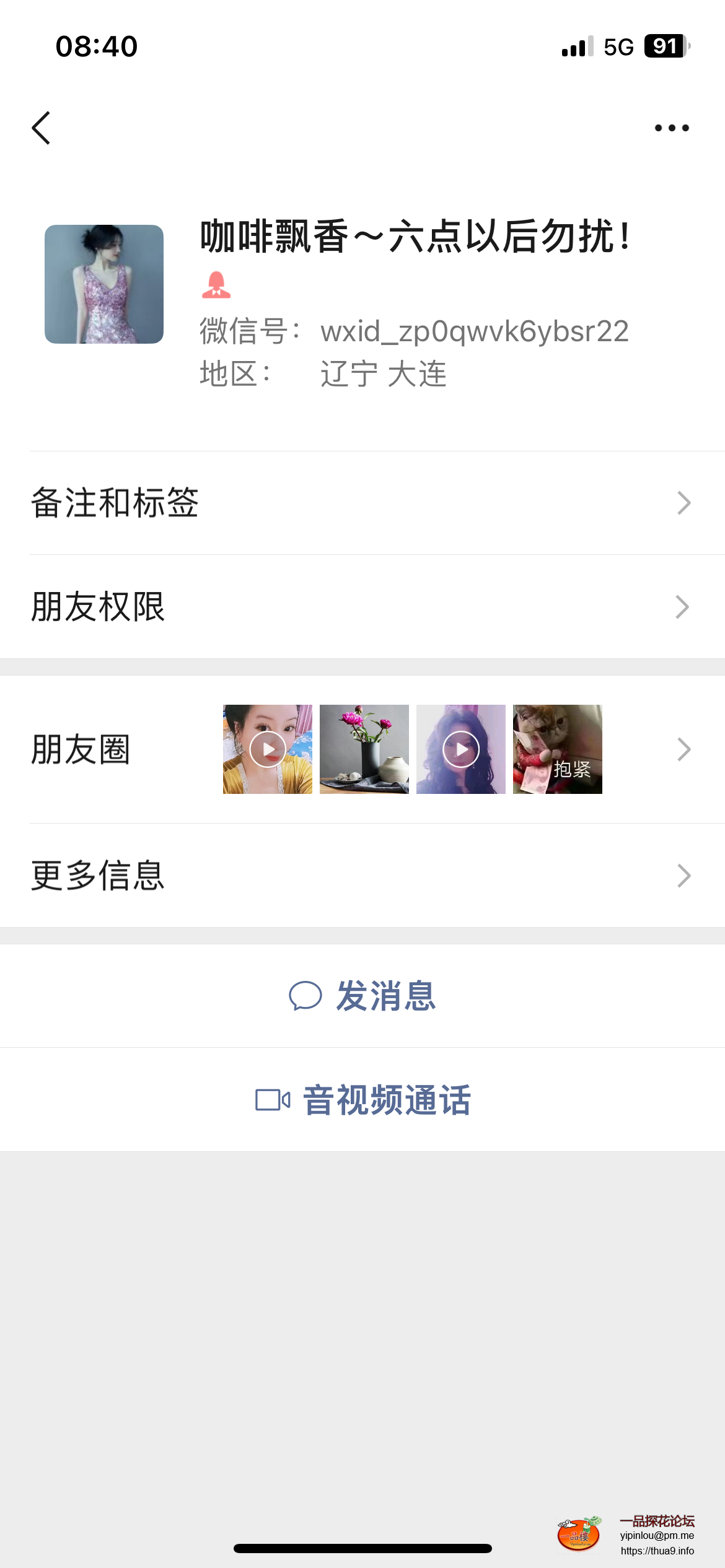Open the 备注和标签 row
The width and height of the screenshot is (725, 1568).
coord(362,503)
